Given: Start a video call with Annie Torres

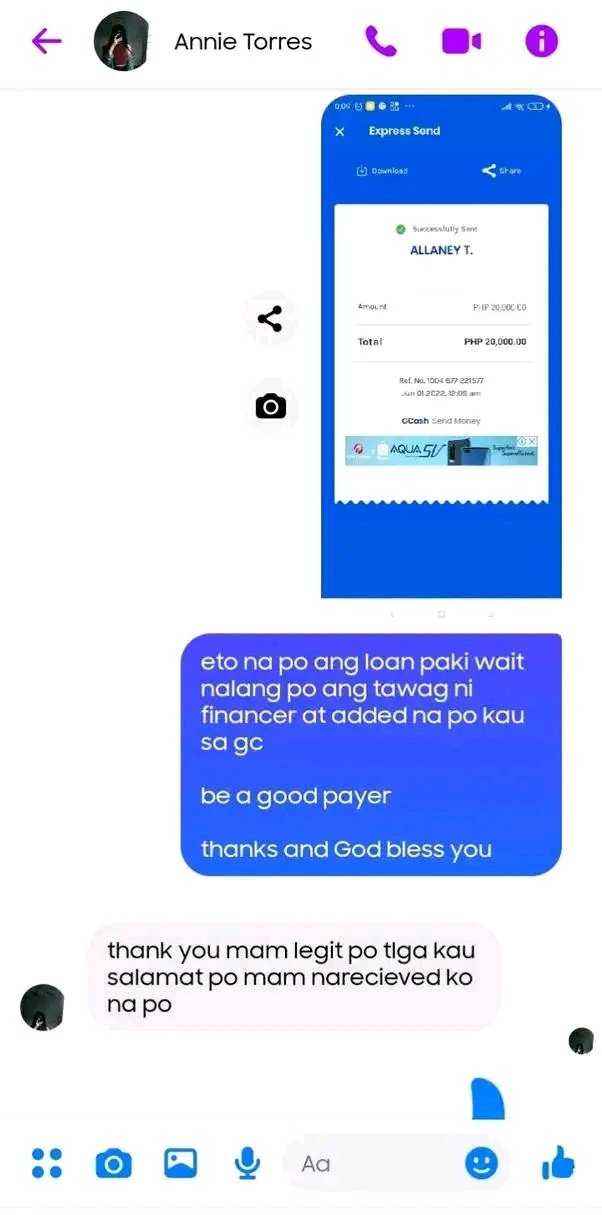Looking at the screenshot, I should pyautogui.click(x=461, y=41).
